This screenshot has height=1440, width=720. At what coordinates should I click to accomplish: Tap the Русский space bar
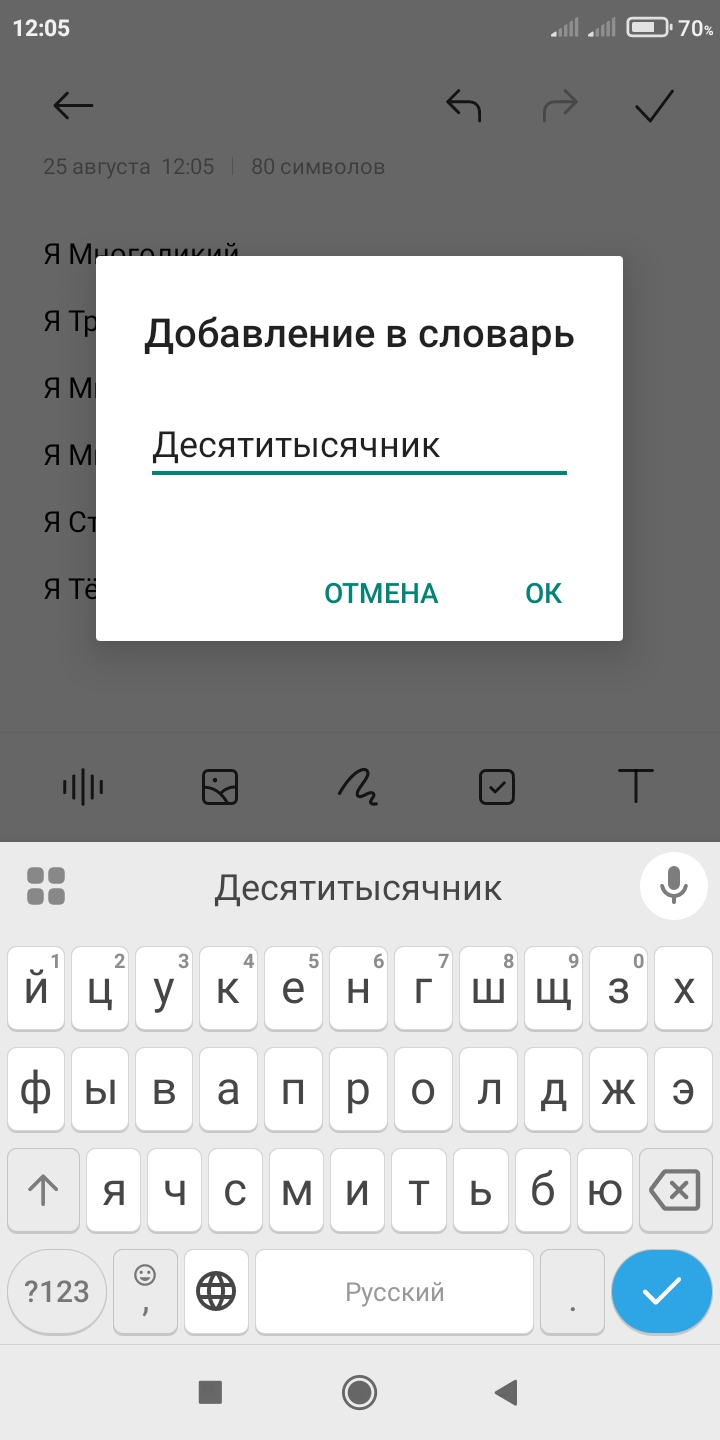point(394,1292)
